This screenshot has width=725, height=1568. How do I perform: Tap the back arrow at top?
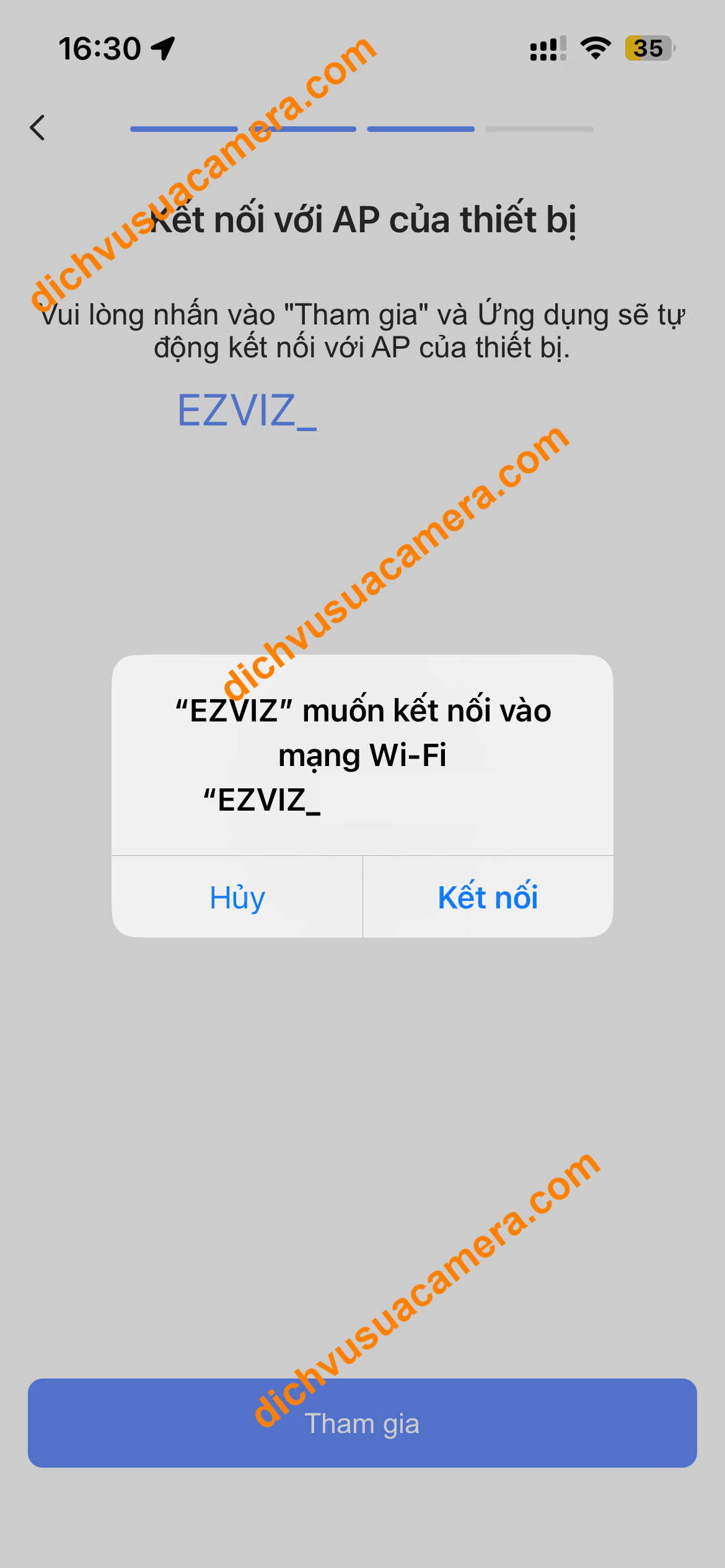click(38, 128)
